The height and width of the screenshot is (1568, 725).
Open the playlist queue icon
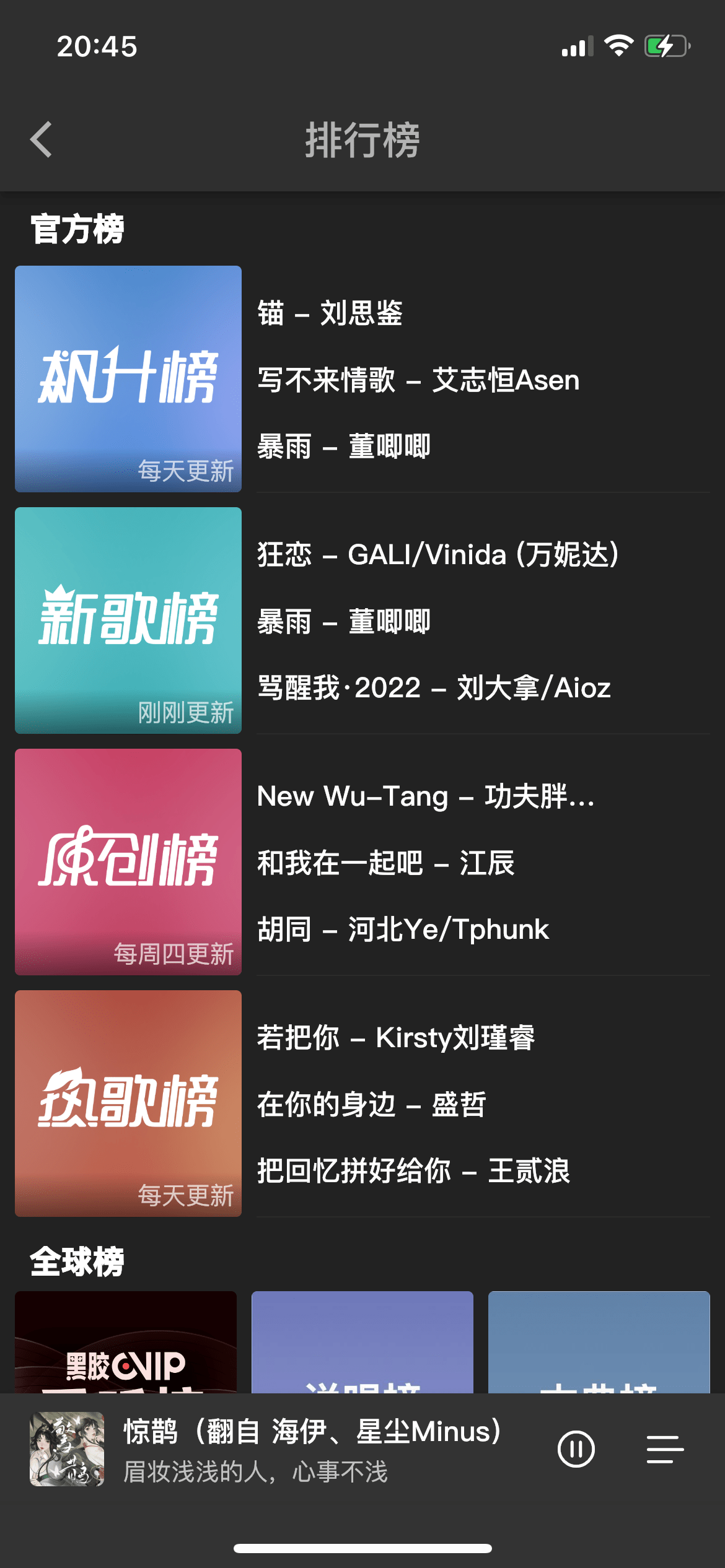665,1449
